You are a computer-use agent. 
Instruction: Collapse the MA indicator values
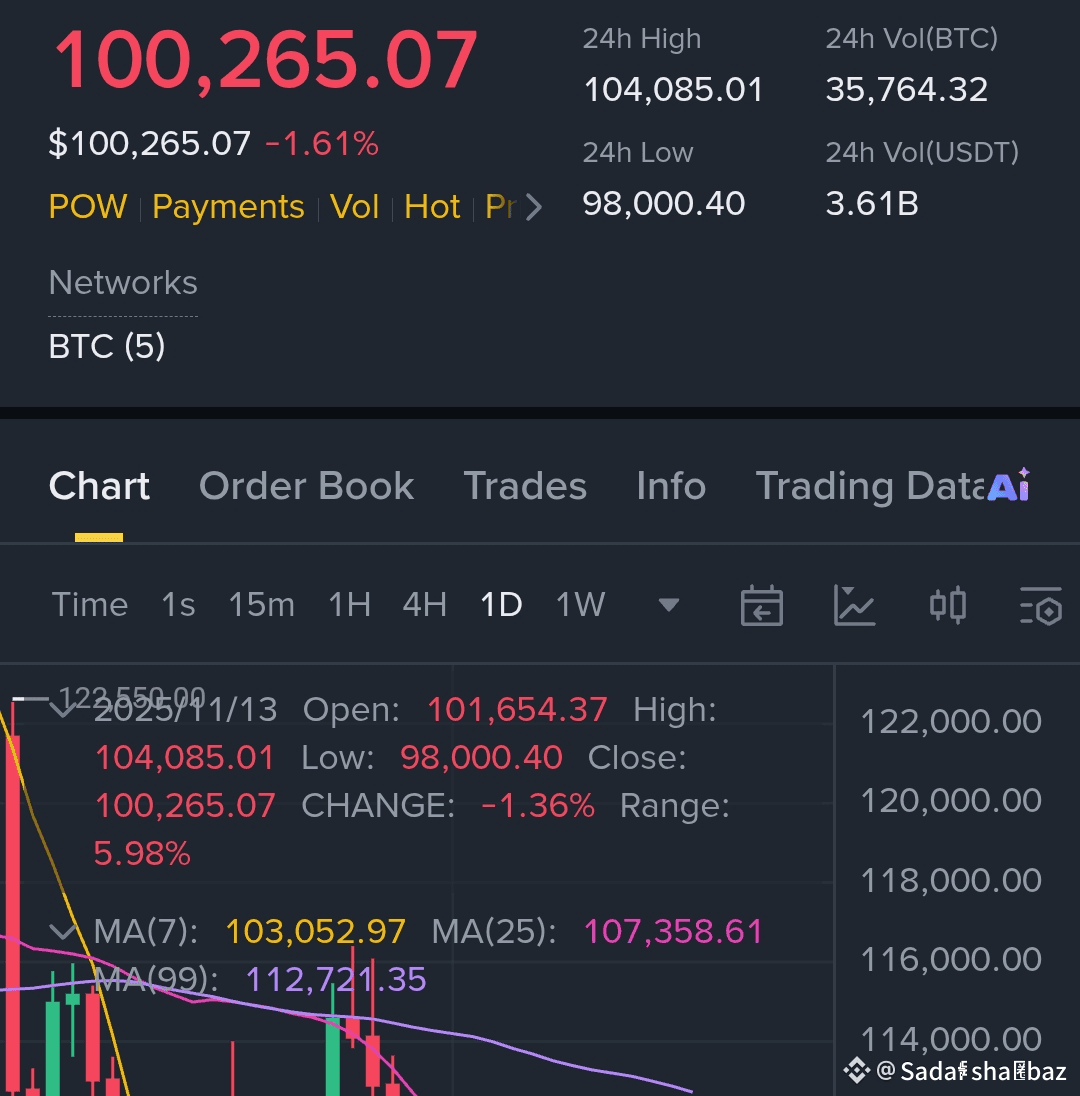64,932
